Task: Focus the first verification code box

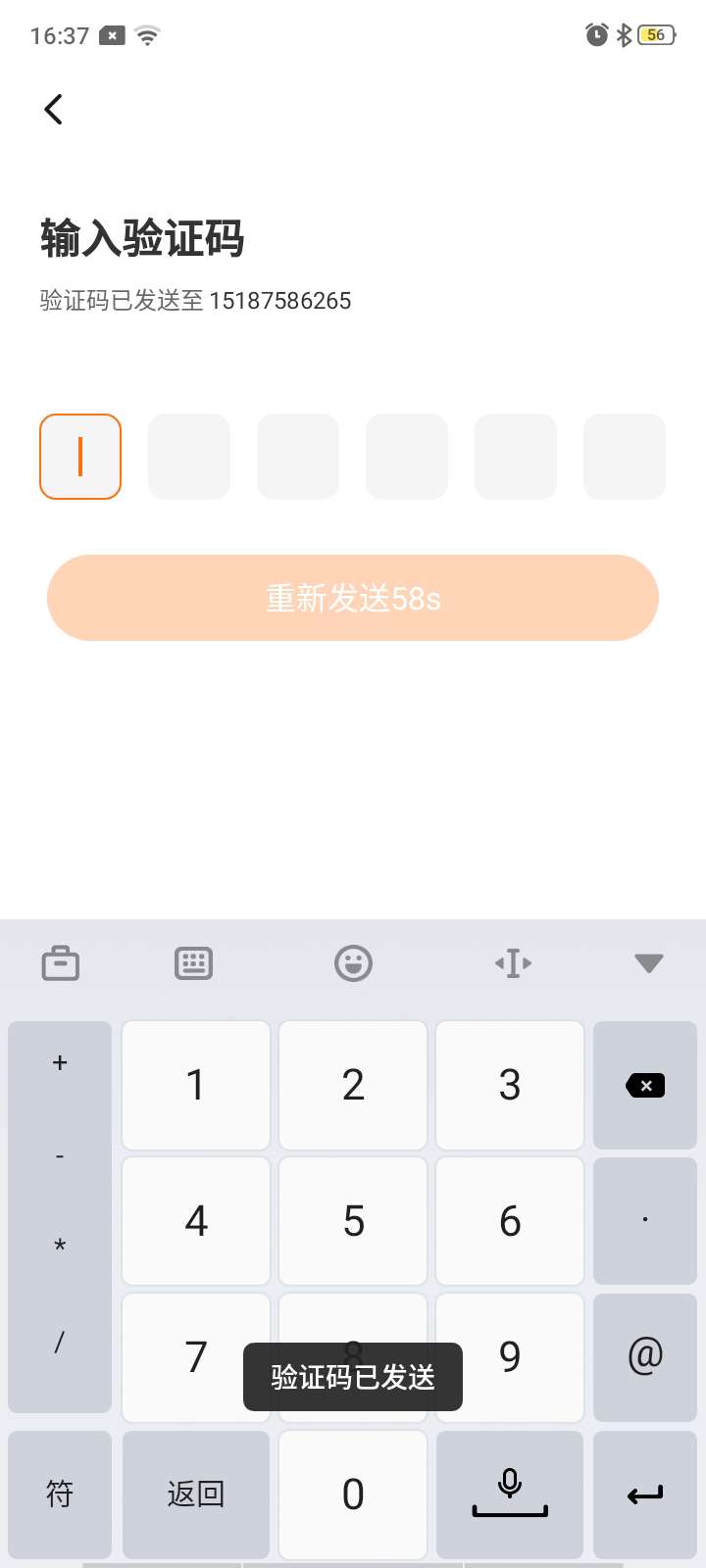Action: pos(80,457)
